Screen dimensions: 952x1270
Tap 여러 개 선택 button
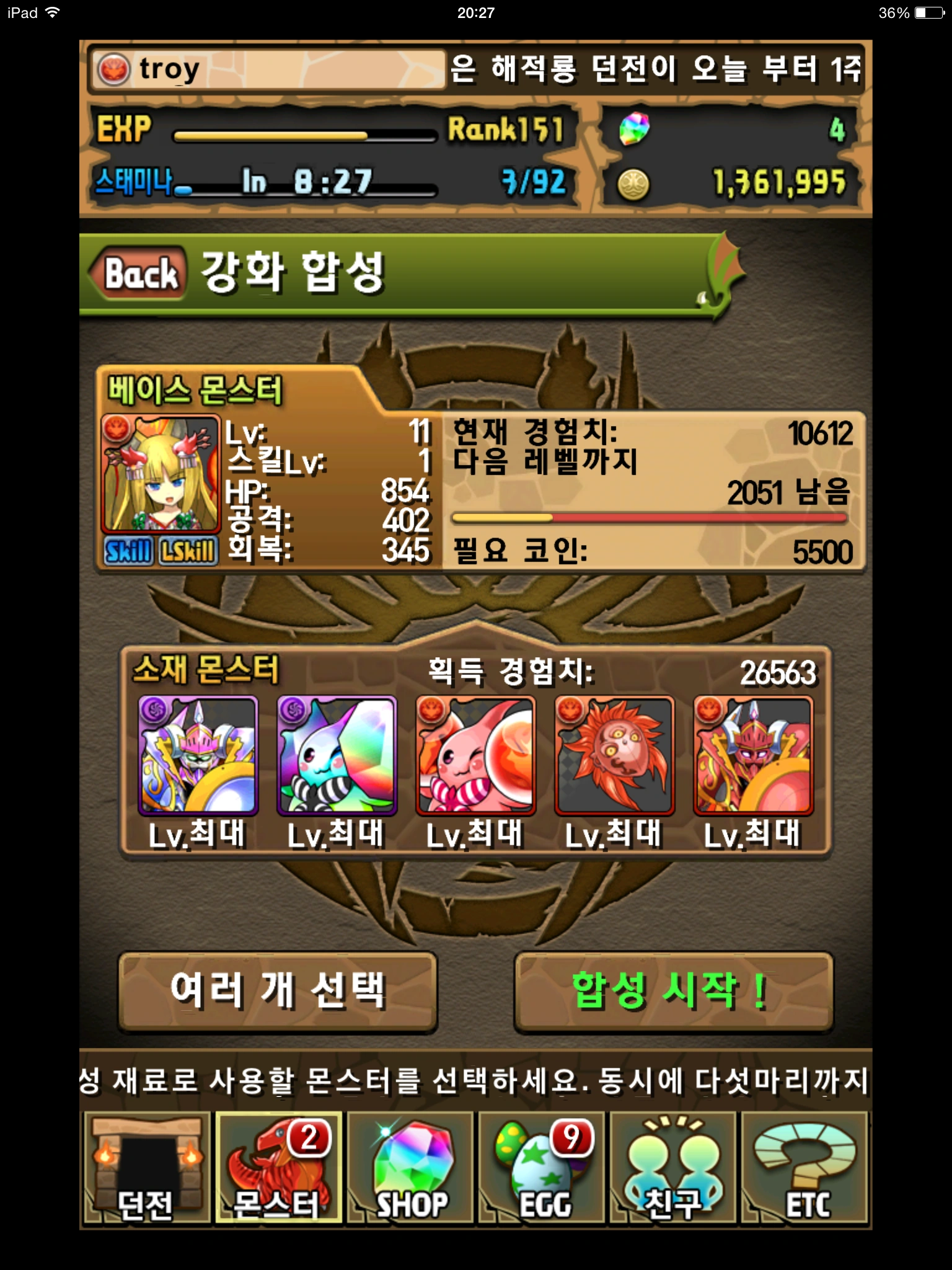[278, 991]
